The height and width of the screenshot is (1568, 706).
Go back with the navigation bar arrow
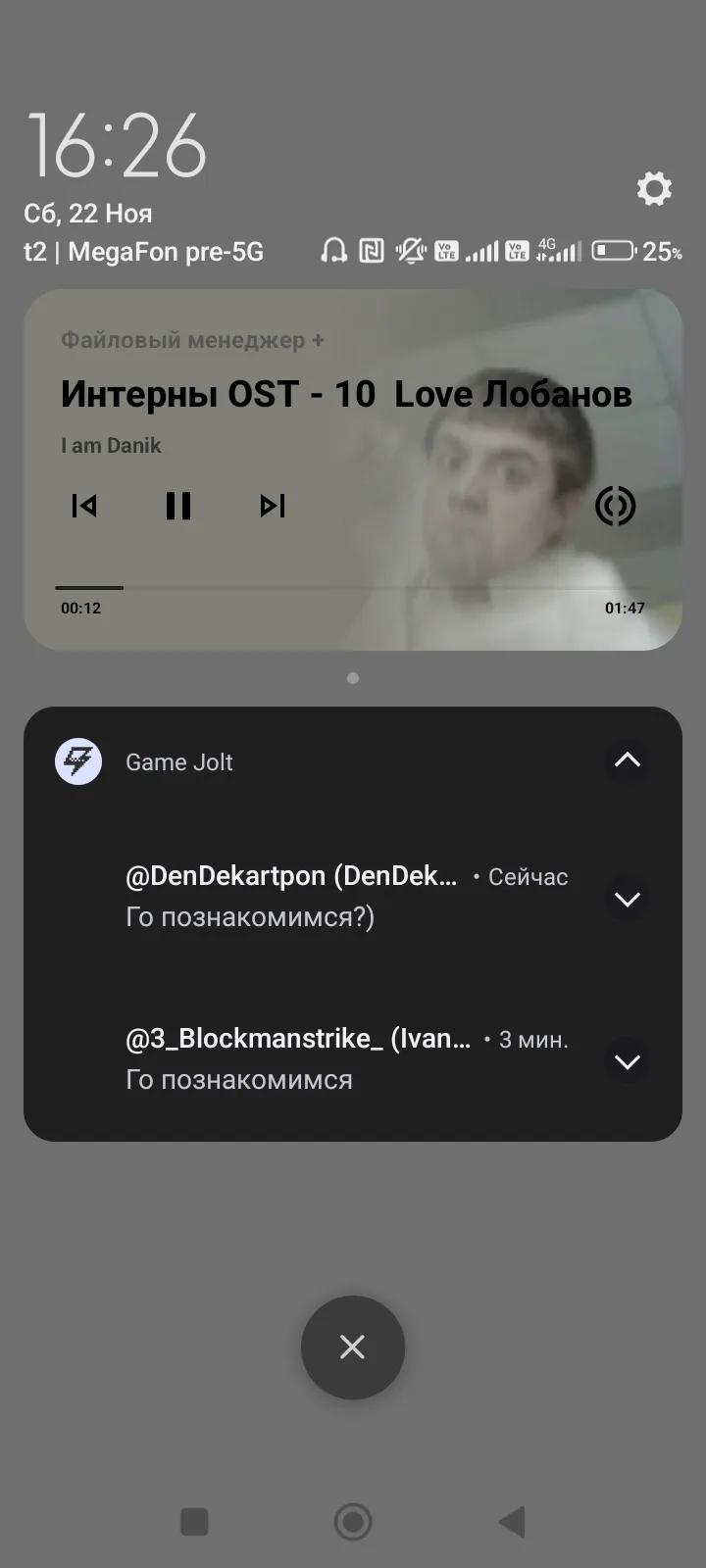512,1522
